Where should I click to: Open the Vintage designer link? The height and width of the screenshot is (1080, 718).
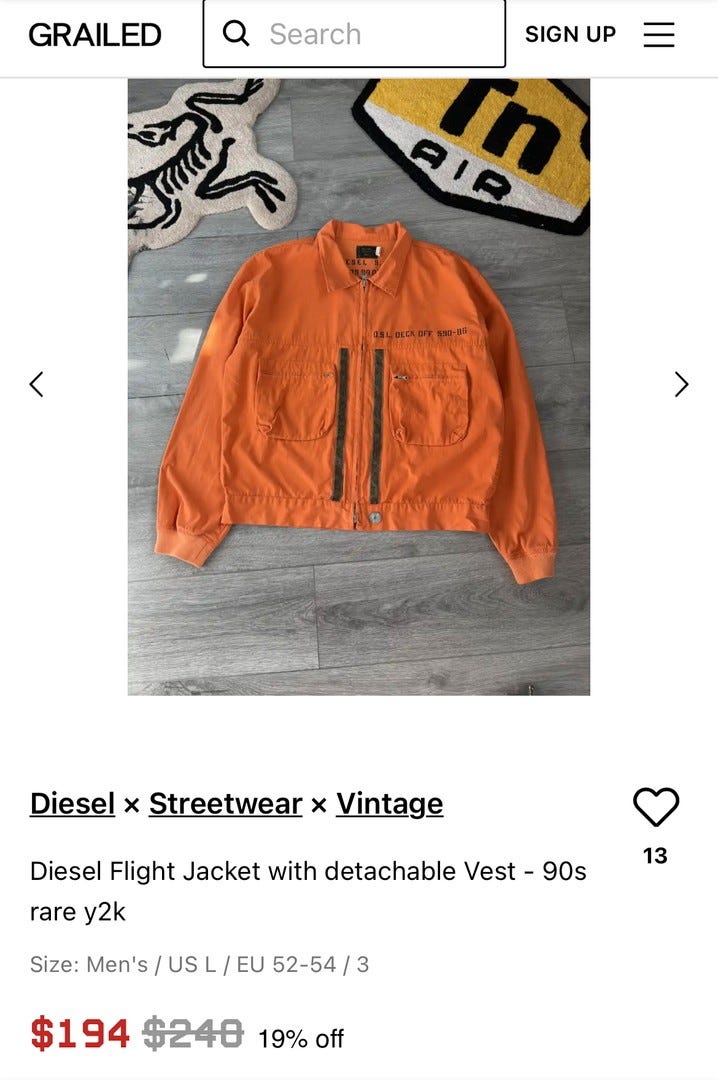tap(389, 803)
